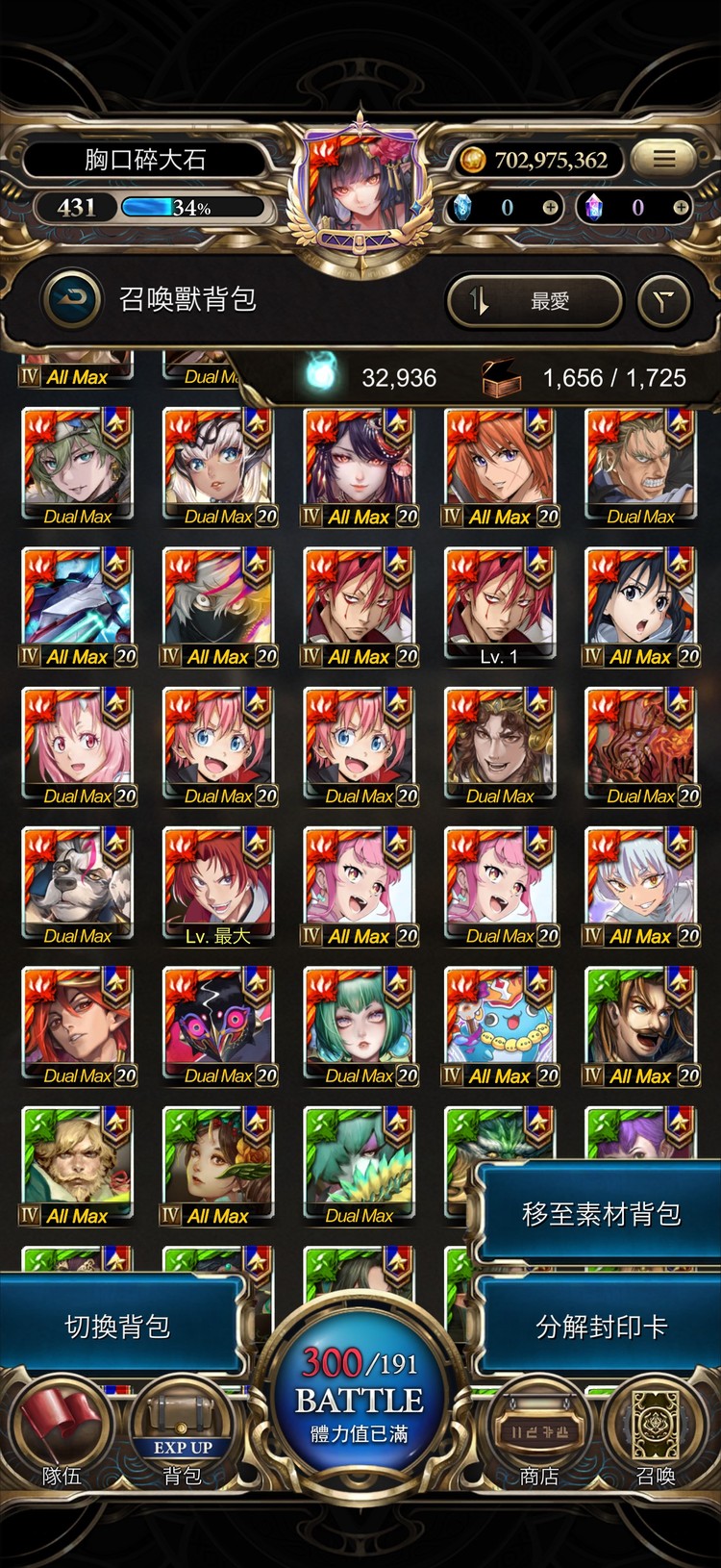Start a fight via BATTLE button
The image size is (721, 1568).
point(360,1395)
